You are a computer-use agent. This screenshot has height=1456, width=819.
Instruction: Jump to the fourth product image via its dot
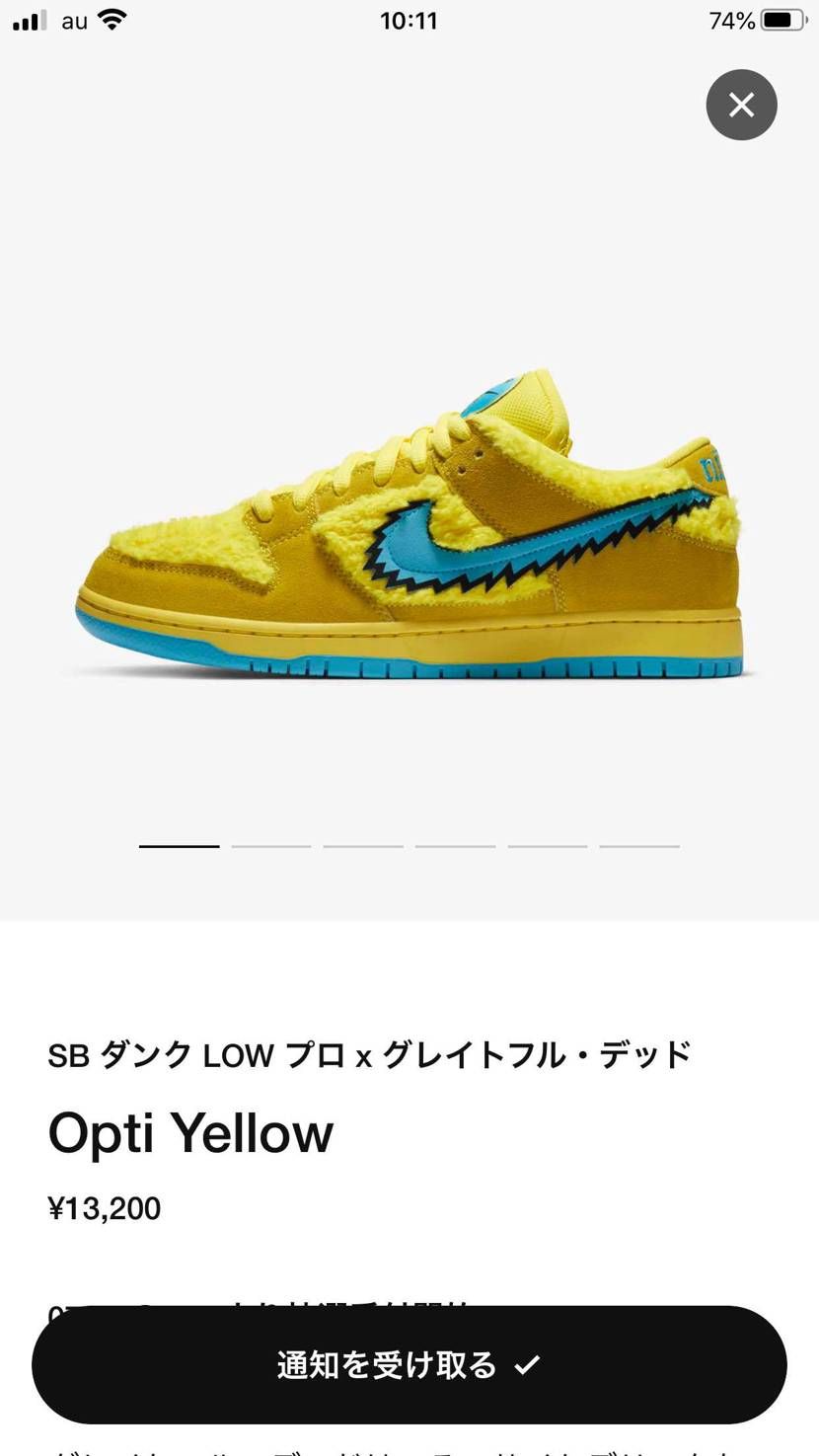[454, 846]
